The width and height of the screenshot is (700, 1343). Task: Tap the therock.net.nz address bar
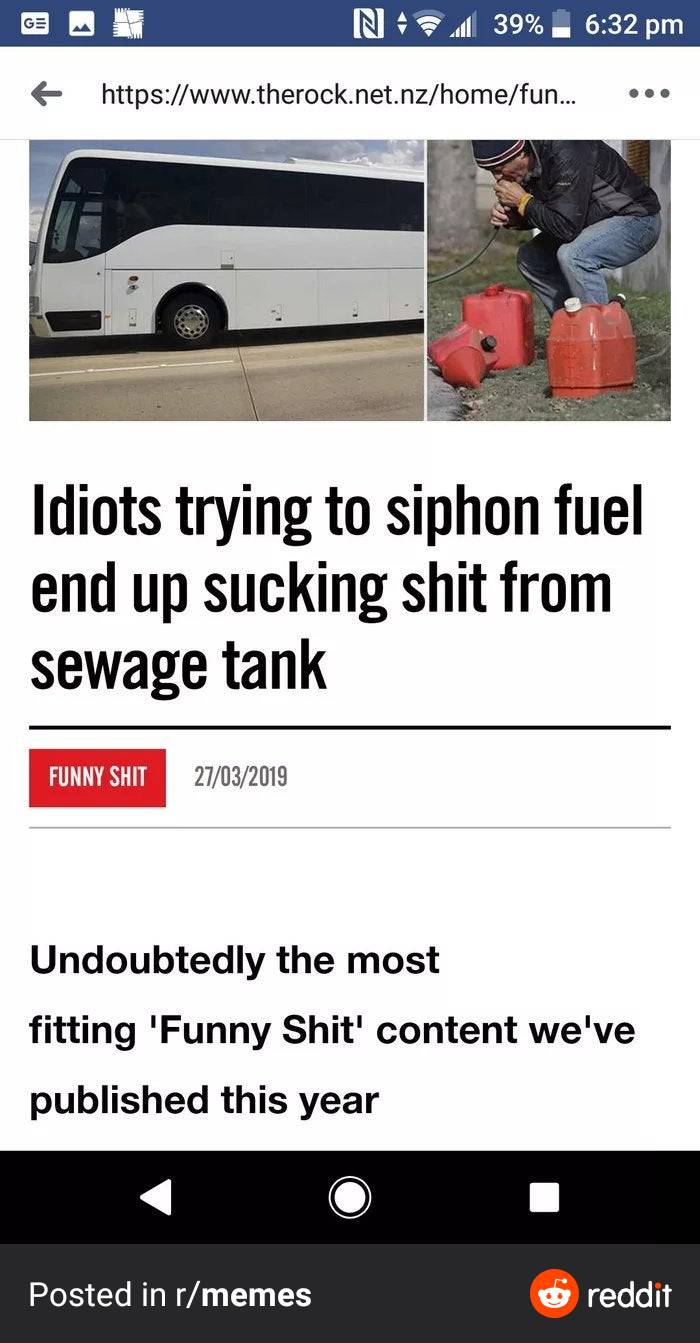(x=338, y=95)
